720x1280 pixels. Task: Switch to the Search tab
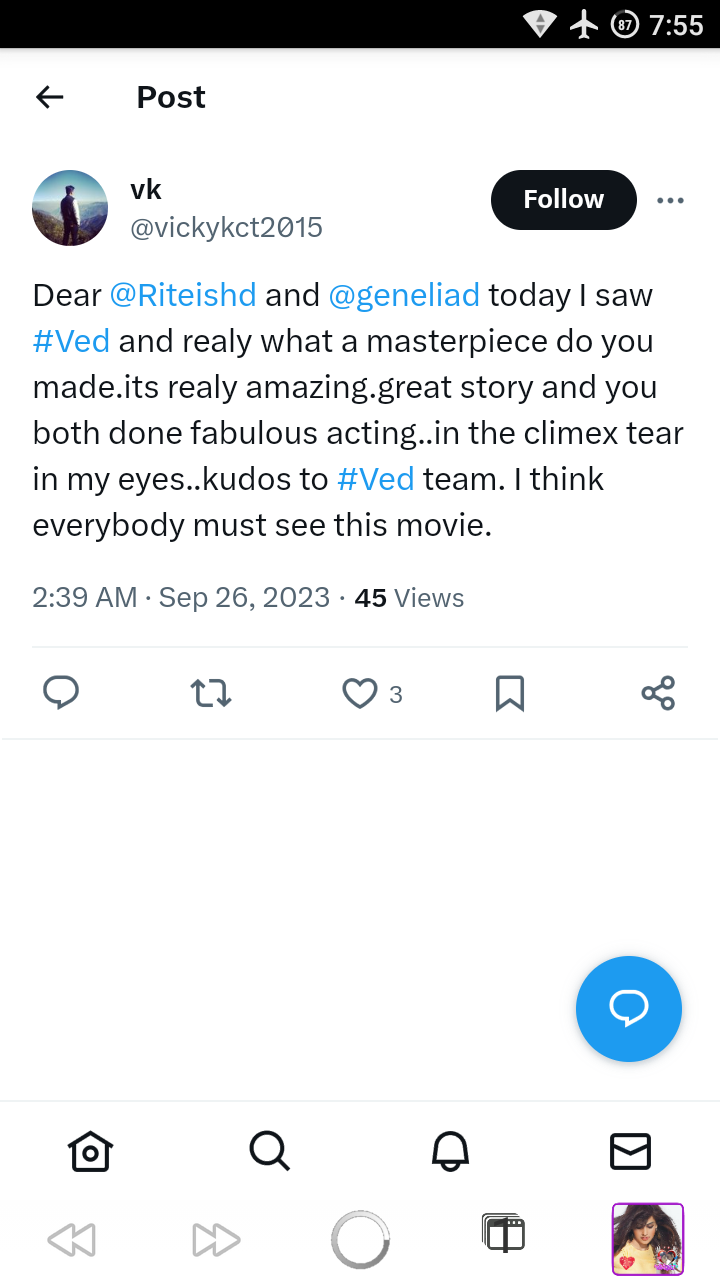(x=270, y=1152)
